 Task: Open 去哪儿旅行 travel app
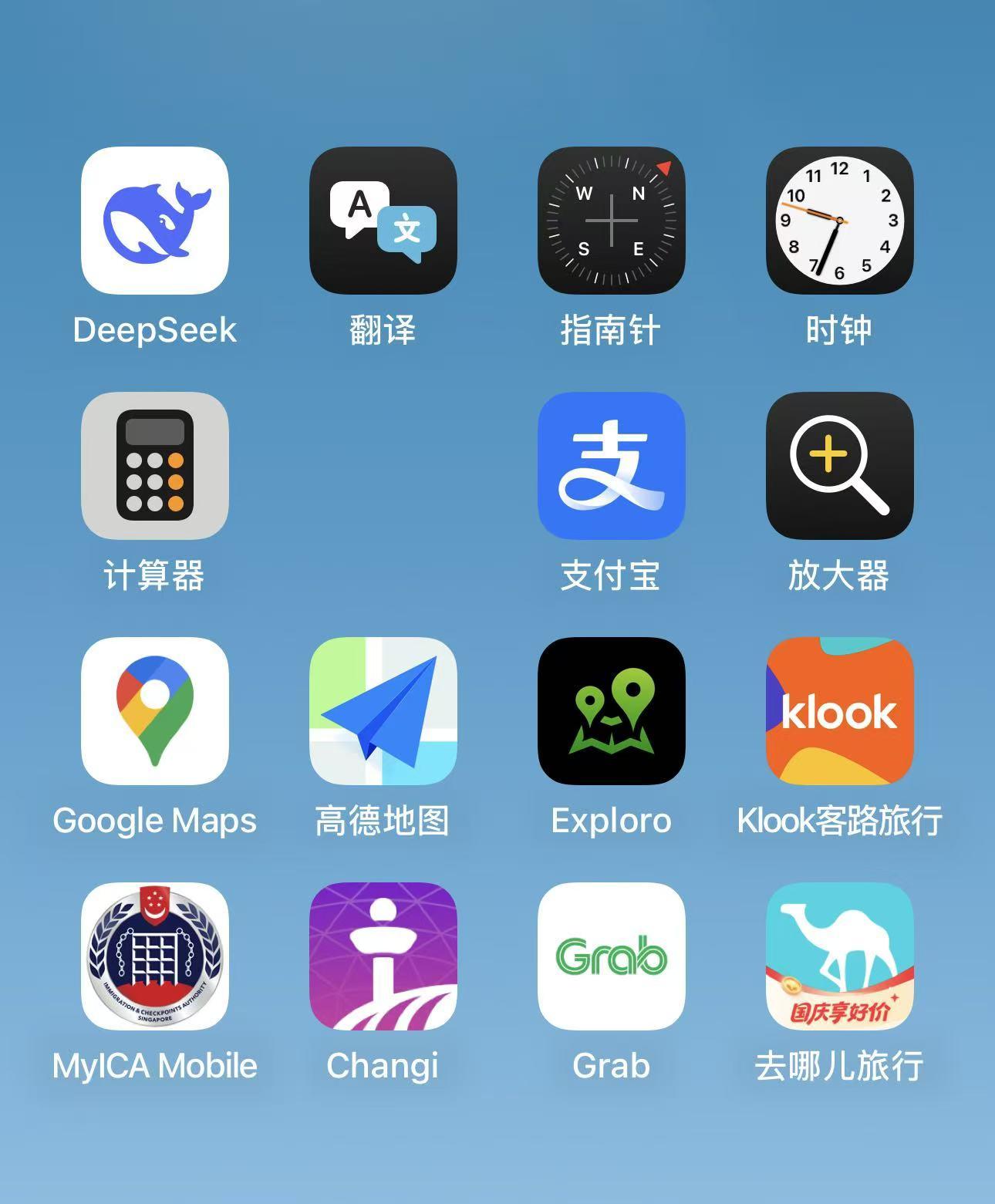click(839, 956)
